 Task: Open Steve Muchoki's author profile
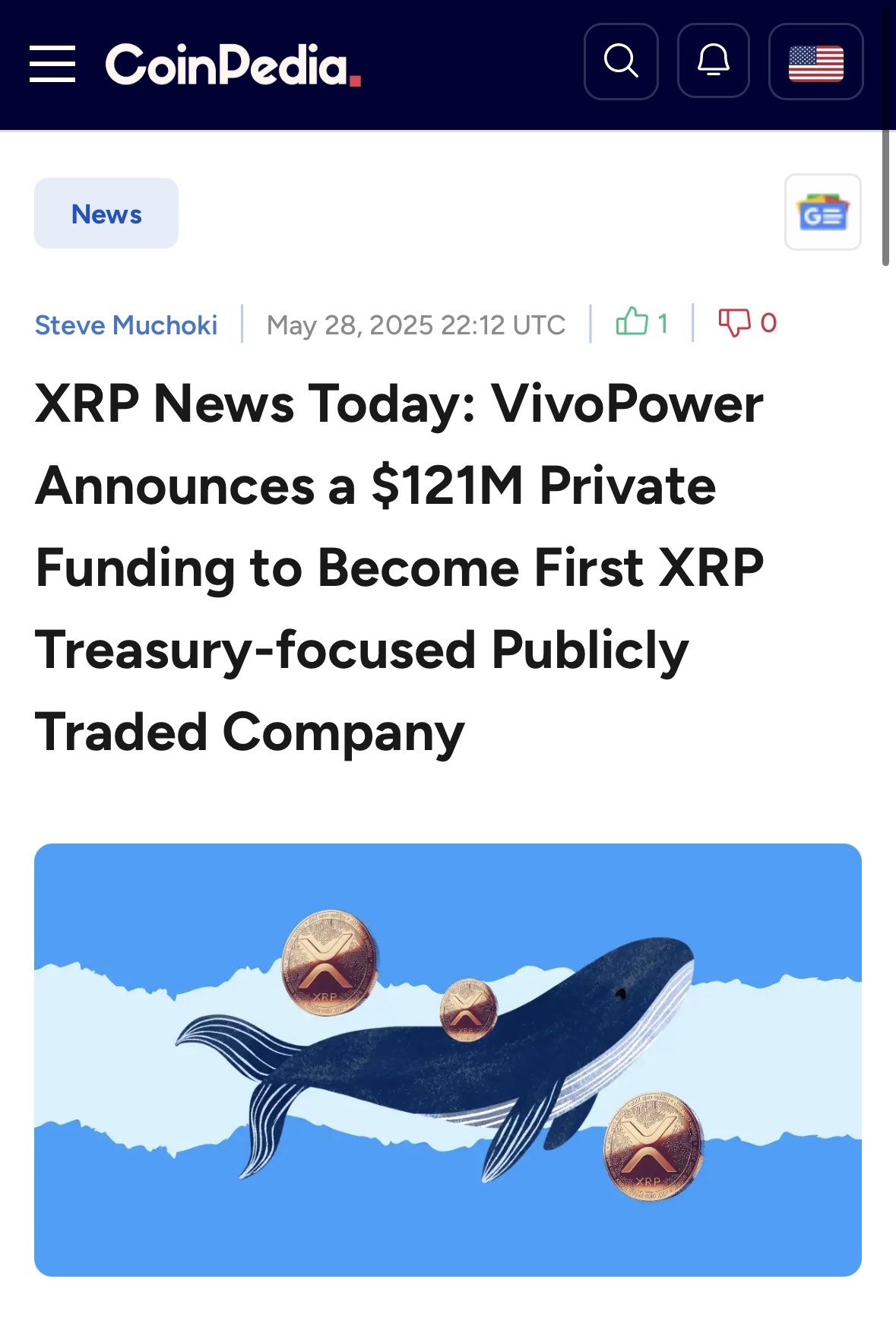(x=126, y=324)
